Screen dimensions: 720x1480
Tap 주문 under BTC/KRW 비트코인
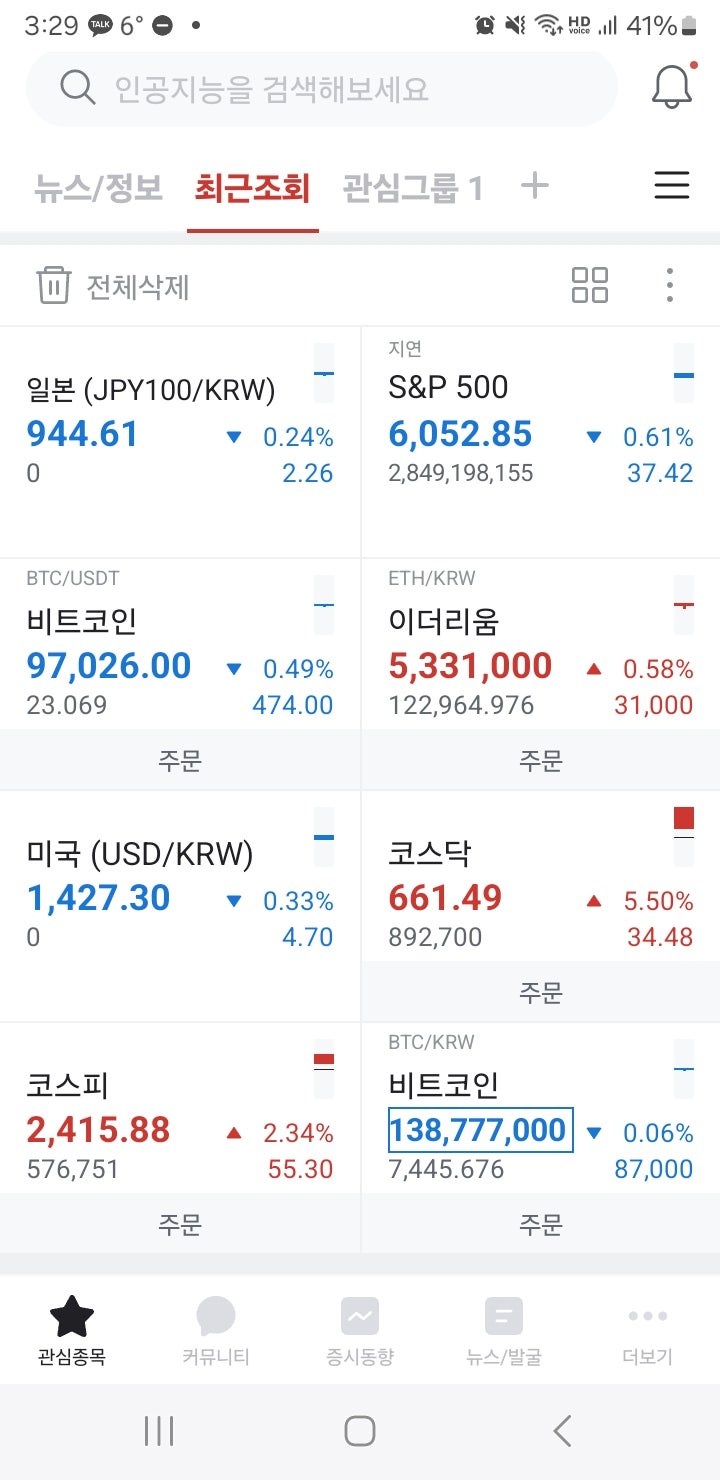click(541, 1224)
